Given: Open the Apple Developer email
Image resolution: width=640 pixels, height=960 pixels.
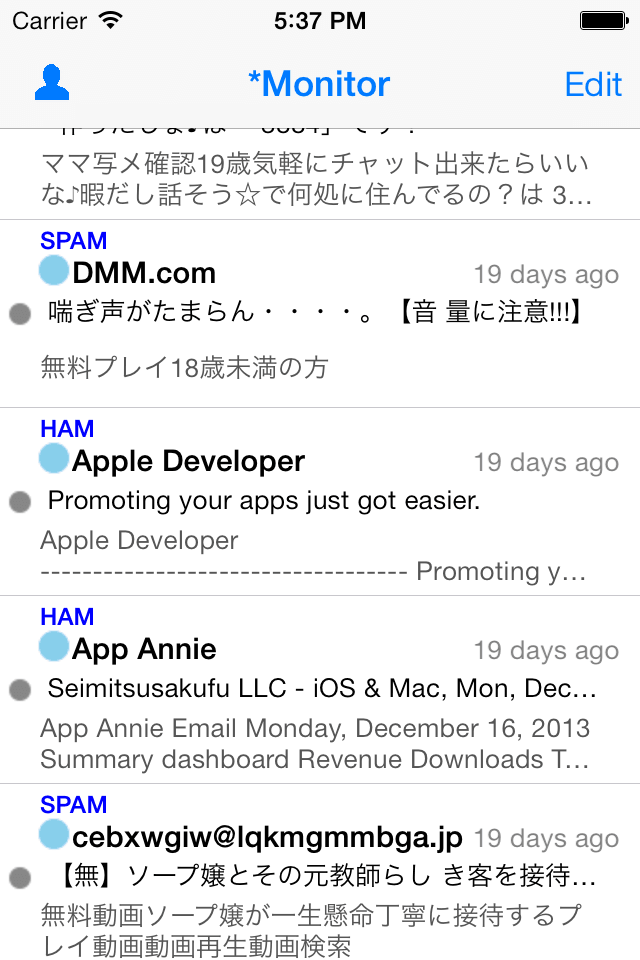Looking at the screenshot, I should 320,502.
